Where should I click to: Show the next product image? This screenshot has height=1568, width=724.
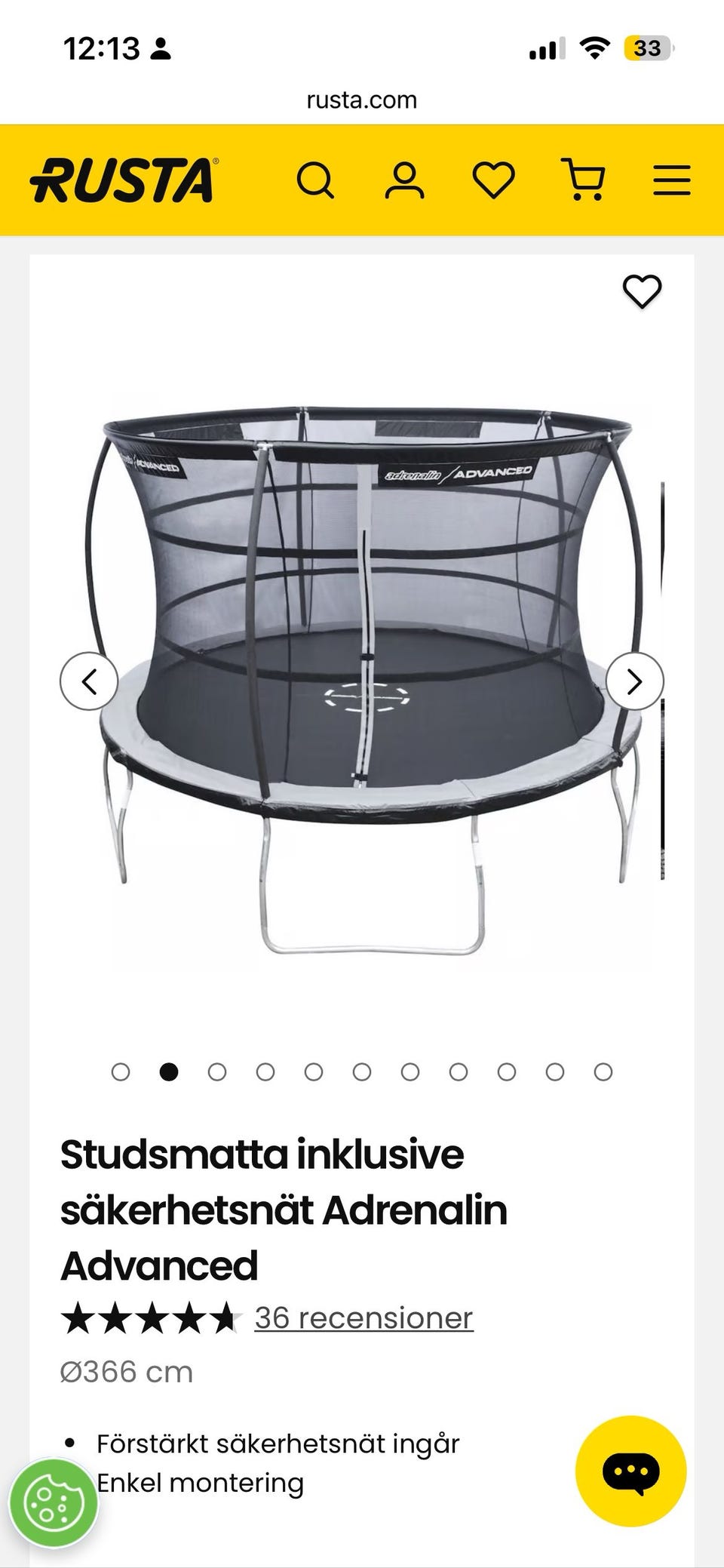[635, 681]
